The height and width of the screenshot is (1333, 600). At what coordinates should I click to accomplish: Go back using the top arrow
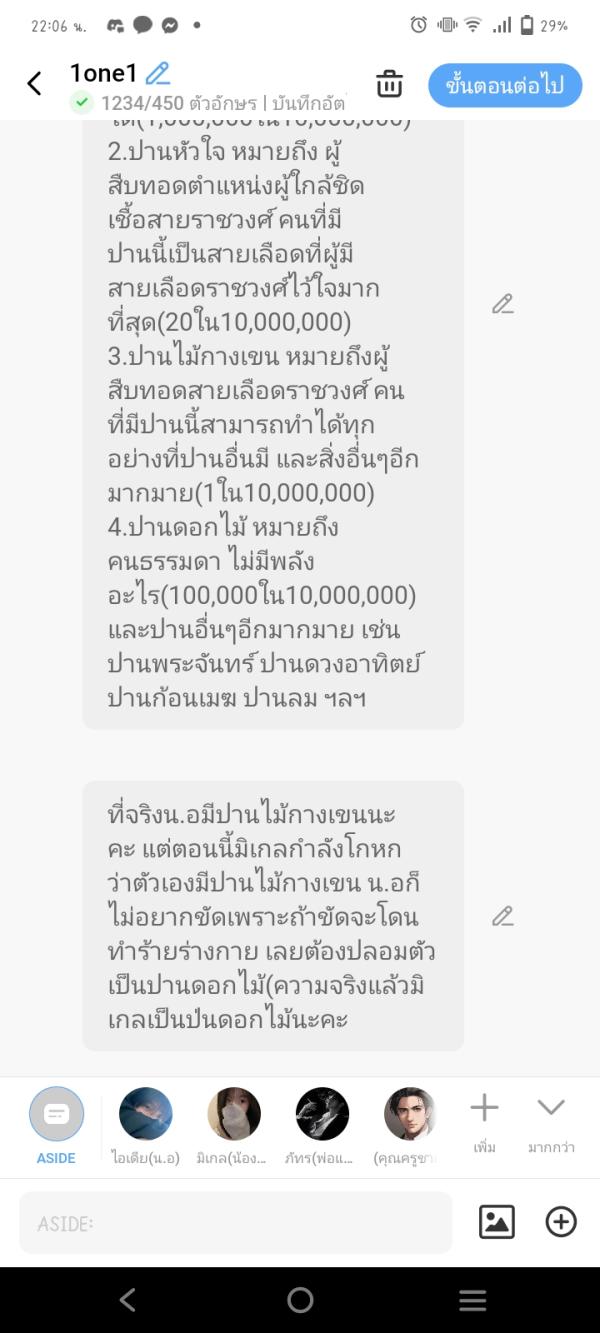coord(34,84)
